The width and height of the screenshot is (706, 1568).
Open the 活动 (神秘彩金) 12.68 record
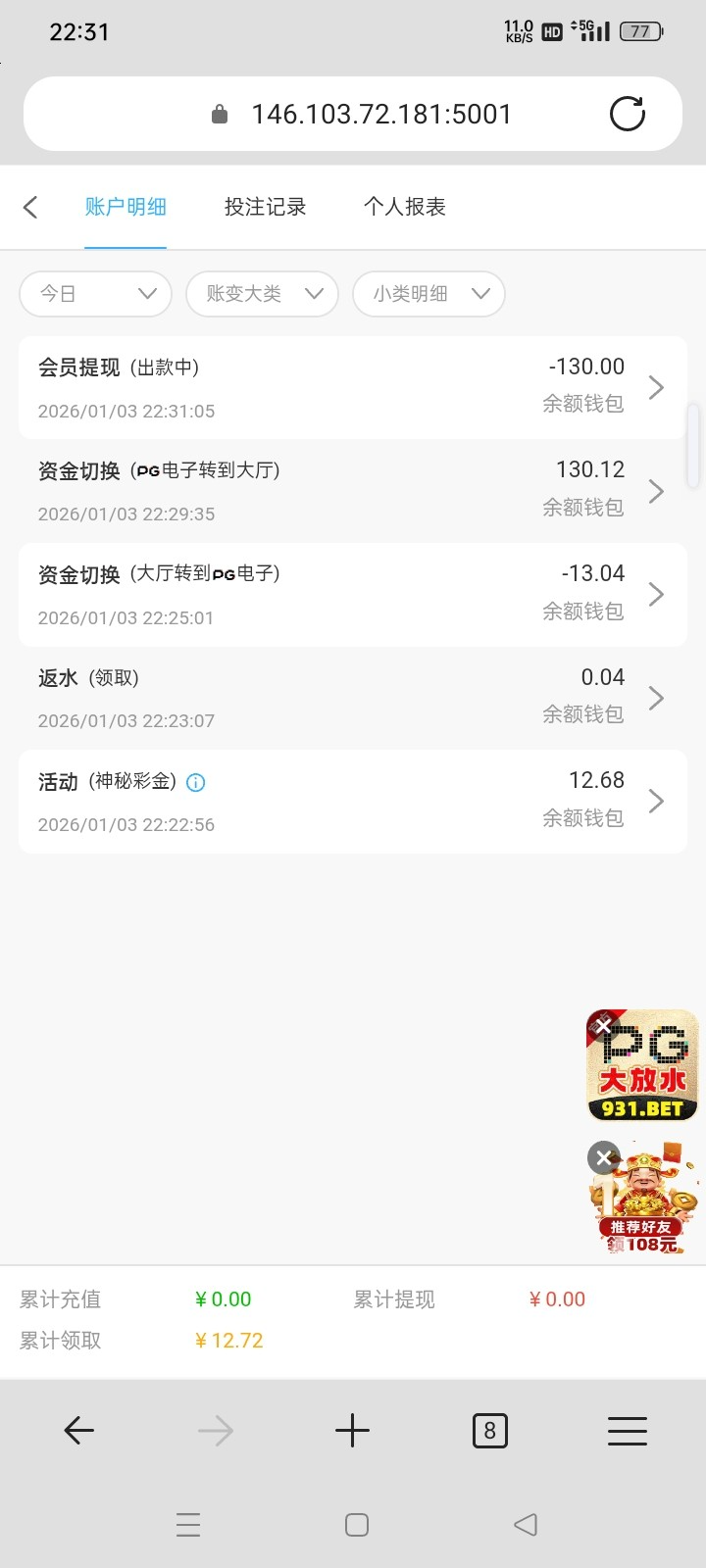(x=352, y=802)
